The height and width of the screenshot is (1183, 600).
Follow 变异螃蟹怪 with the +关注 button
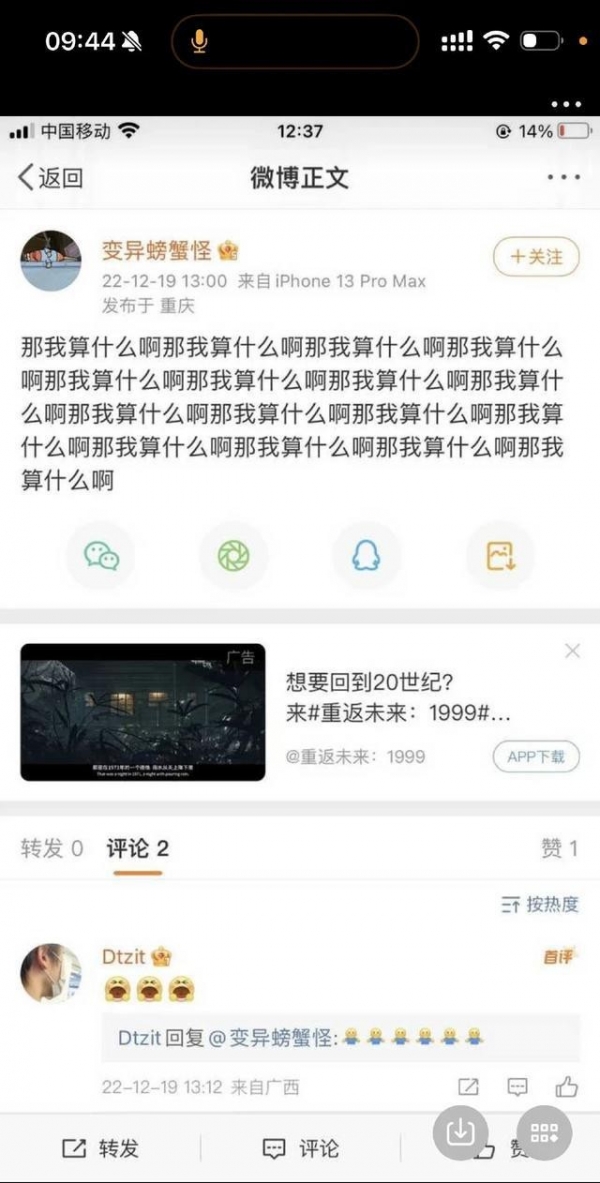[x=536, y=257]
